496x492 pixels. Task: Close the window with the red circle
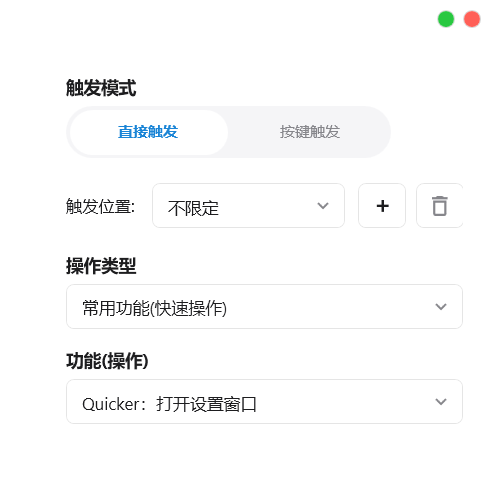pyautogui.click(x=472, y=19)
